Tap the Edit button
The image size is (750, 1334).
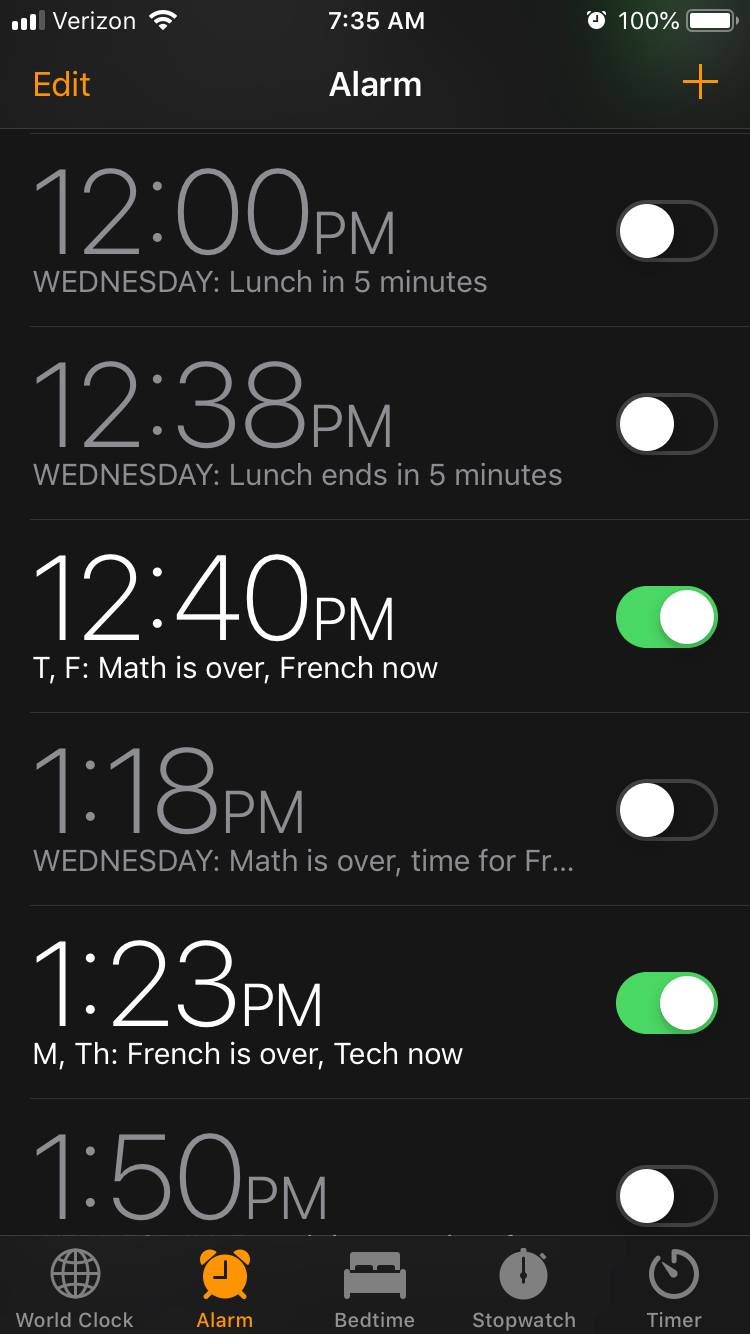(61, 84)
